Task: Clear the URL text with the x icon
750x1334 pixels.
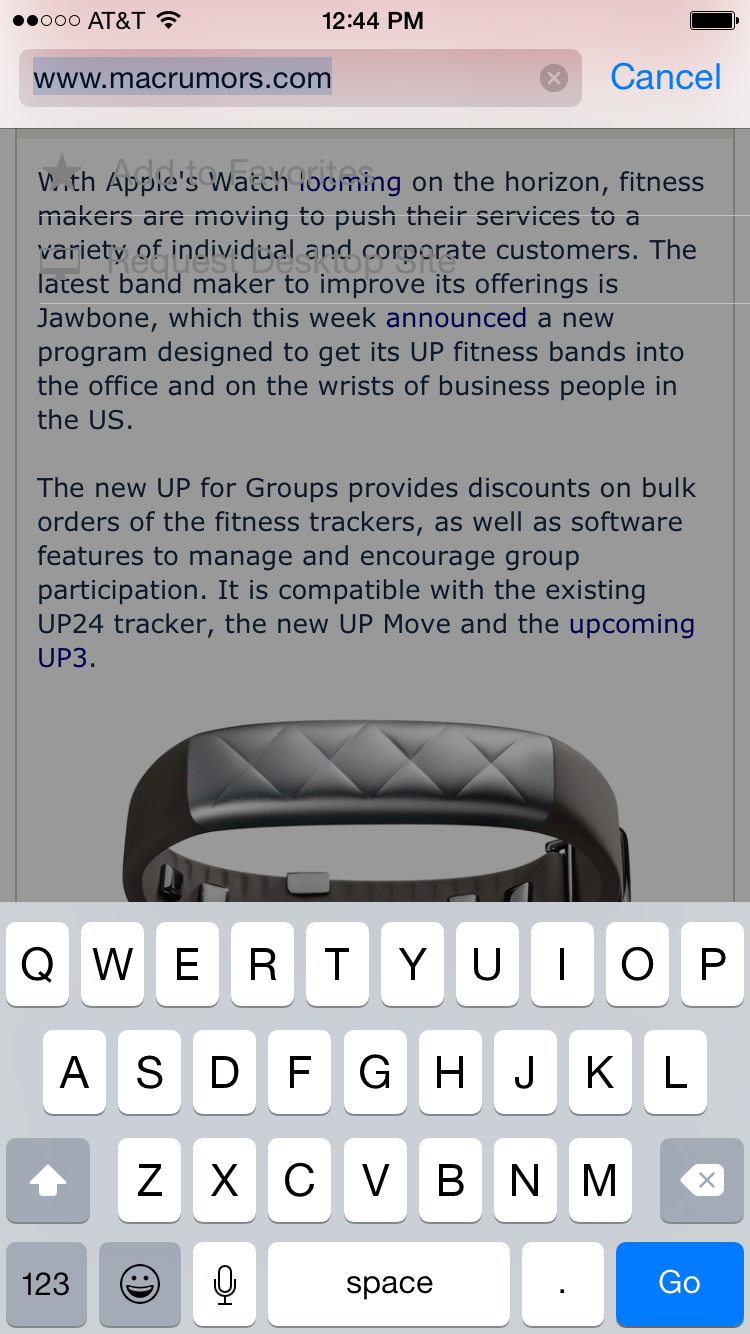Action: pyautogui.click(x=554, y=78)
